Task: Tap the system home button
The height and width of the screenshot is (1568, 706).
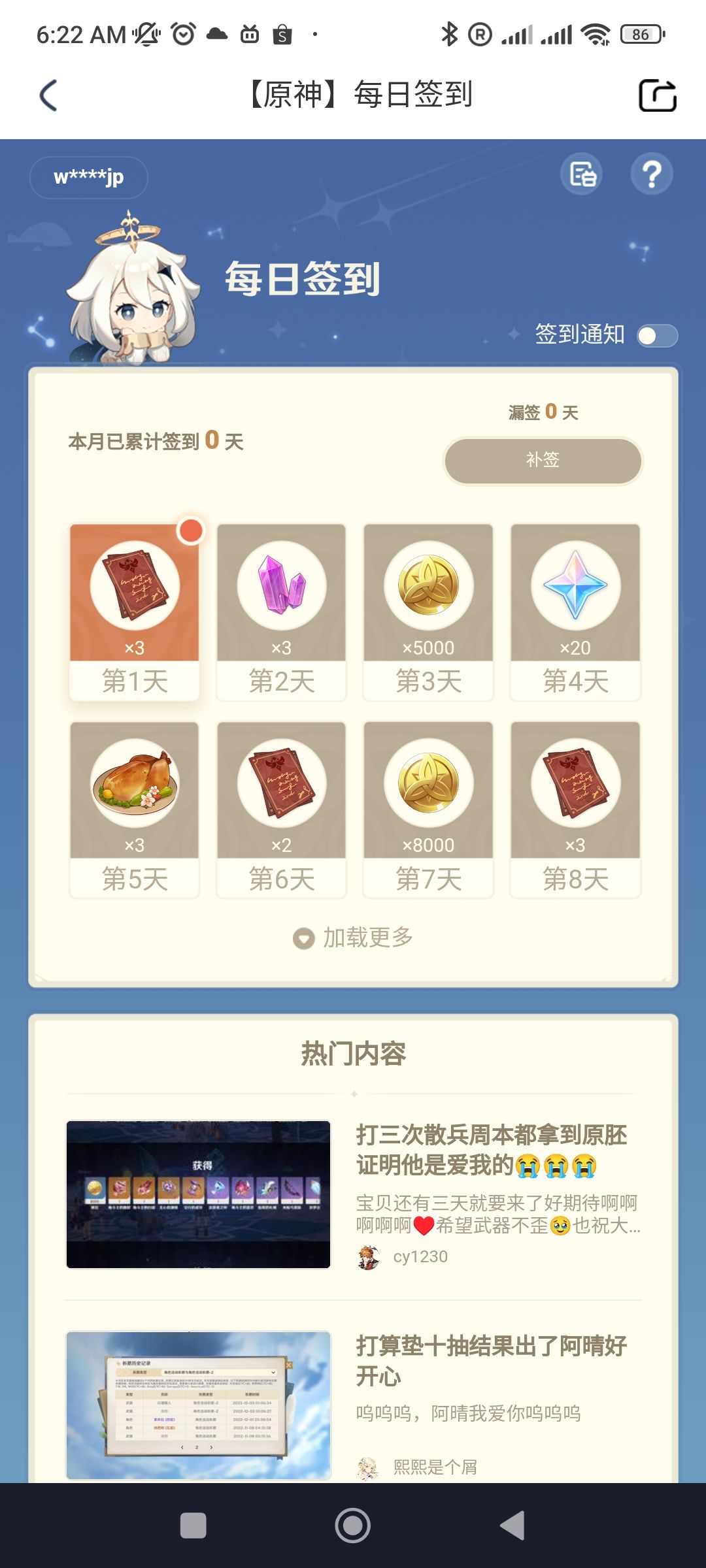Action: coord(353,1526)
